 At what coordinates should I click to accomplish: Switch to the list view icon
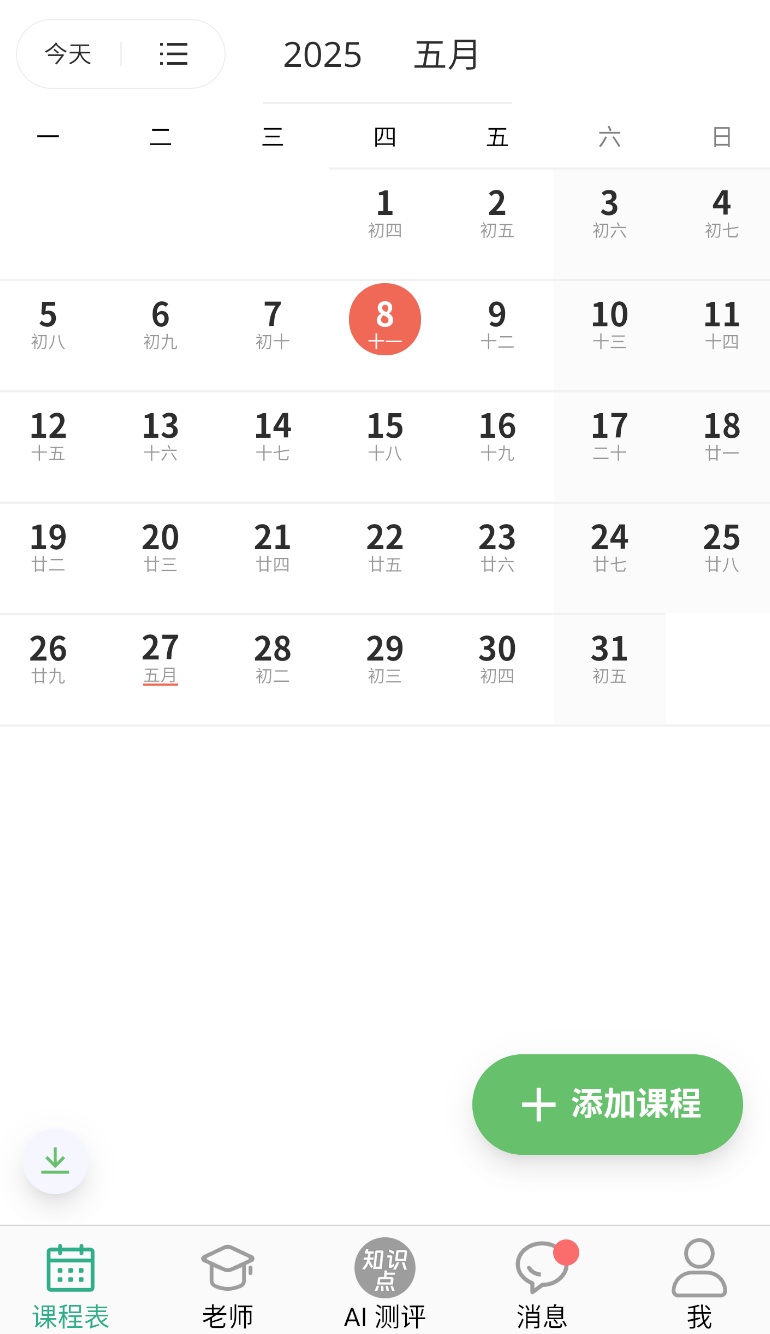[x=173, y=54]
